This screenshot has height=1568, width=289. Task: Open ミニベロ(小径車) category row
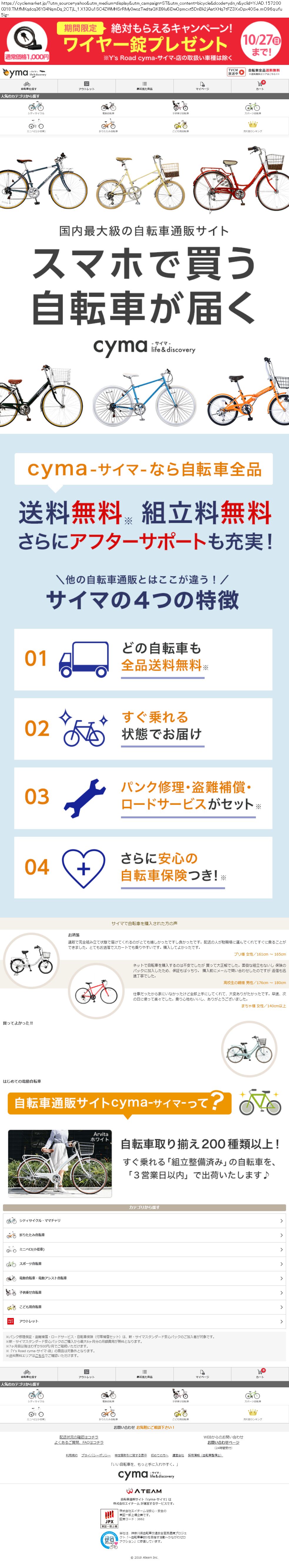145,1249
